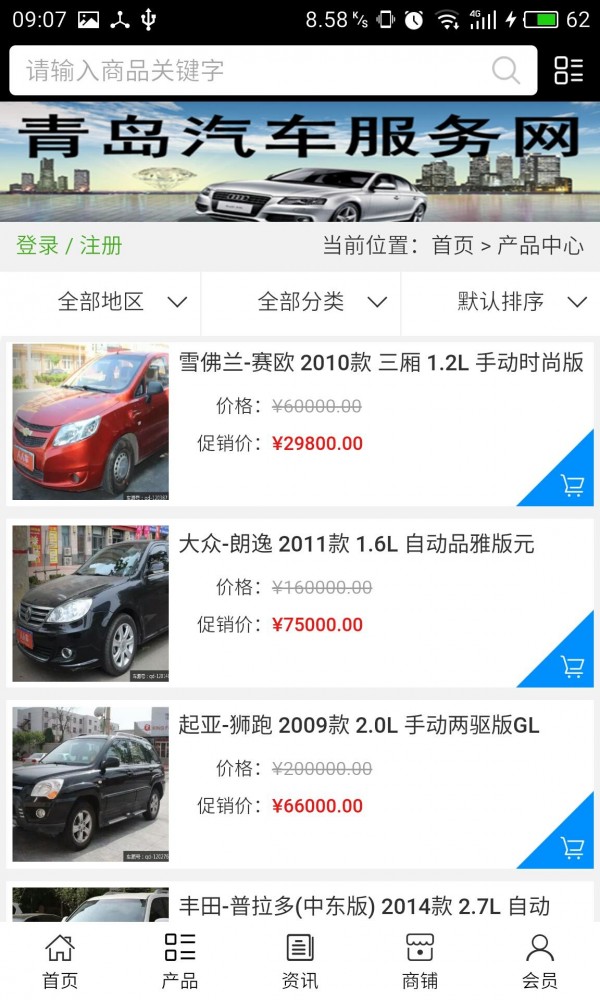This screenshot has width=600, height=1000.
Task: Switch to the 会员 member tab
Action: click(x=540, y=961)
